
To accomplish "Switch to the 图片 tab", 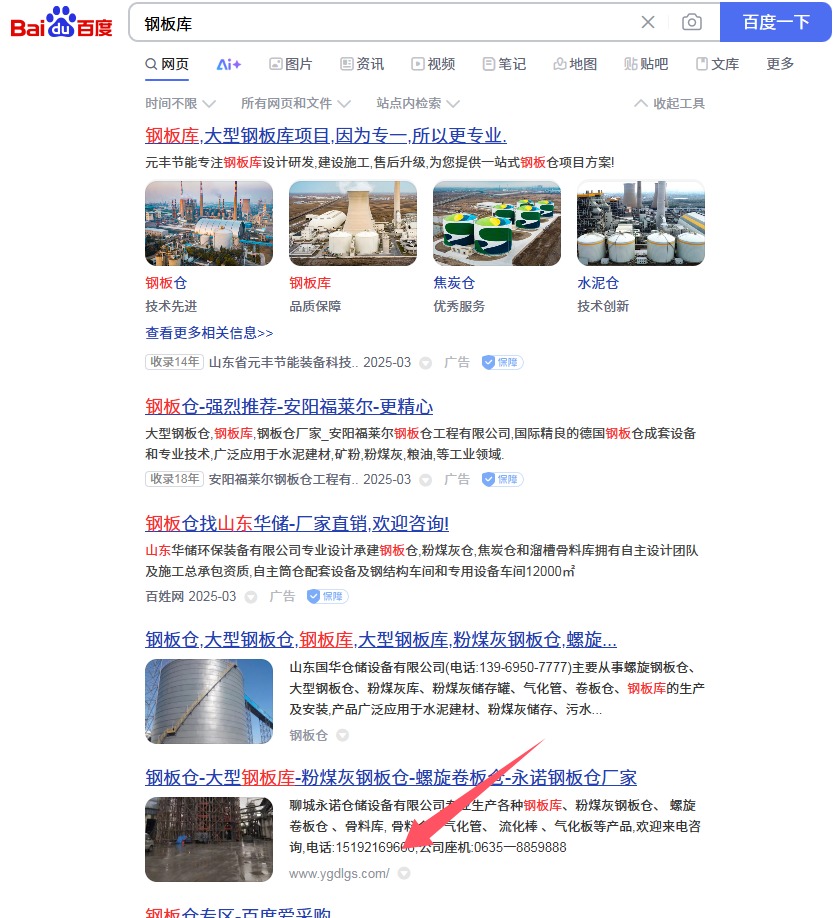I will (290, 64).
